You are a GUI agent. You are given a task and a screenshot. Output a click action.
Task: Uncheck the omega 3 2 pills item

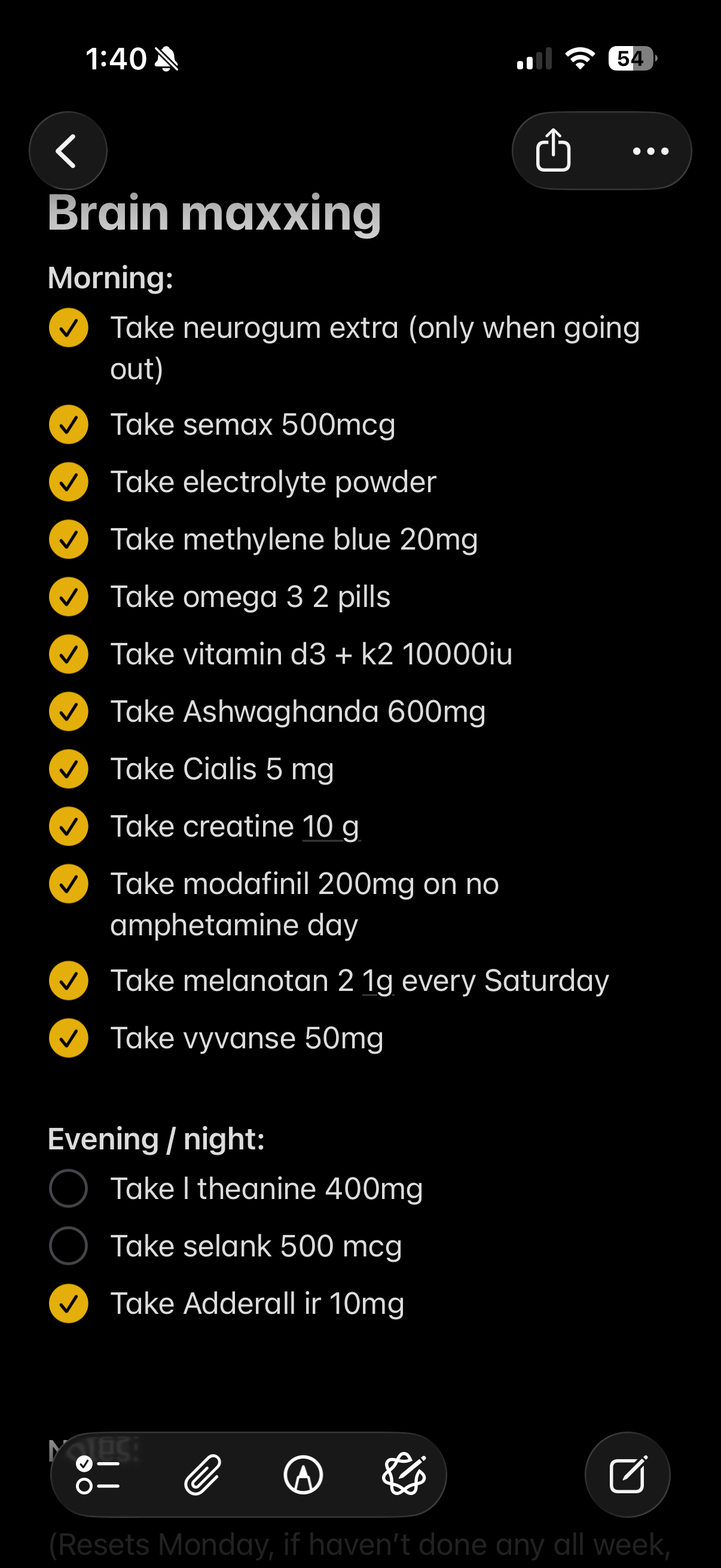click(69, 597)
